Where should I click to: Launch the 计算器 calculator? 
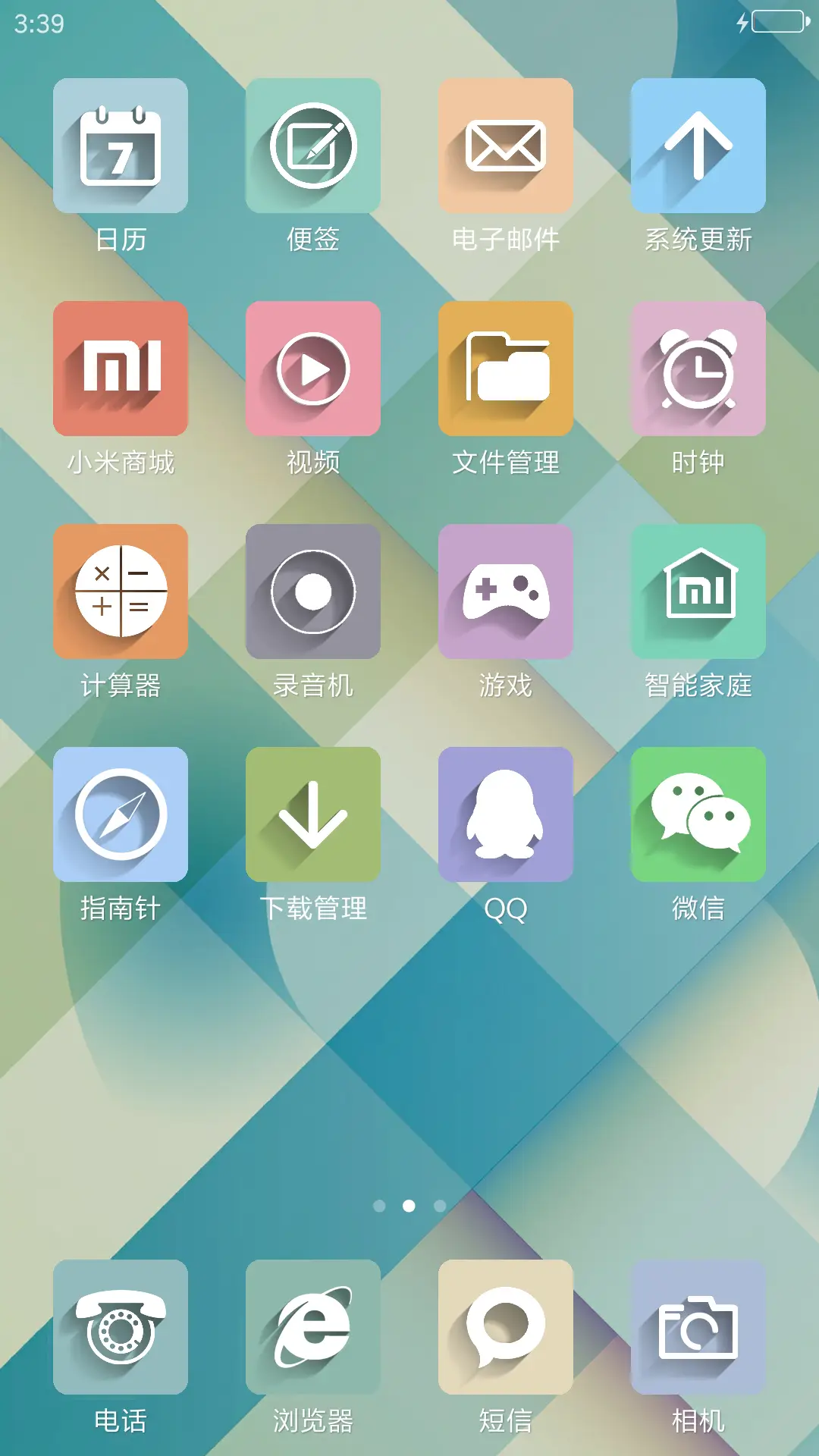119,591
